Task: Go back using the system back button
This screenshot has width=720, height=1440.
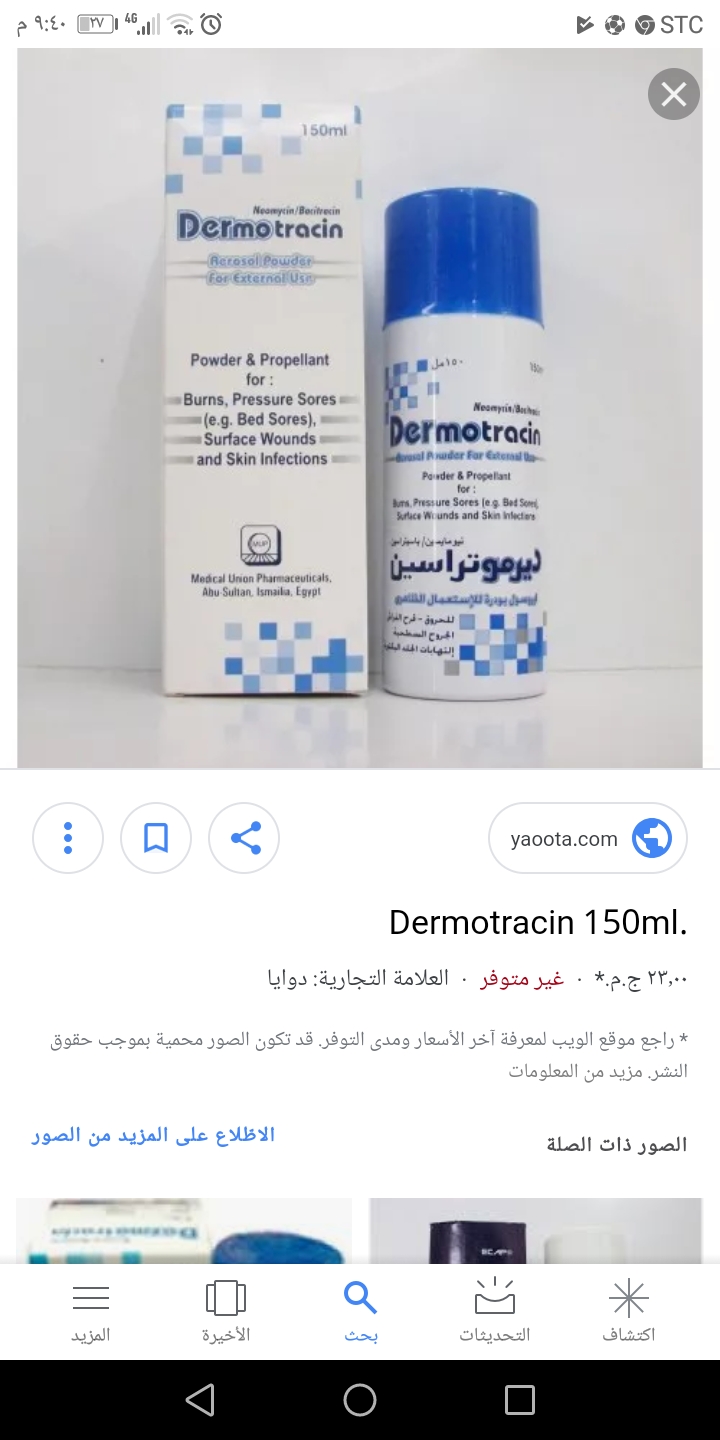Action: point(200,1400)
